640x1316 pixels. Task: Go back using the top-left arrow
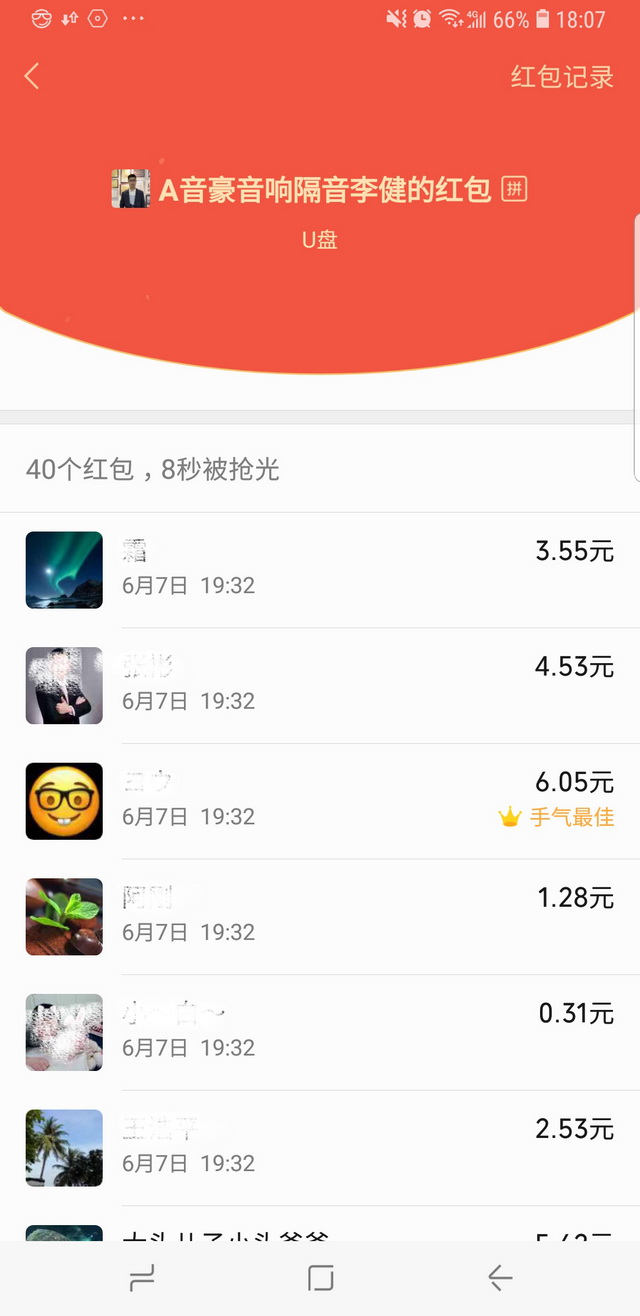32,76
